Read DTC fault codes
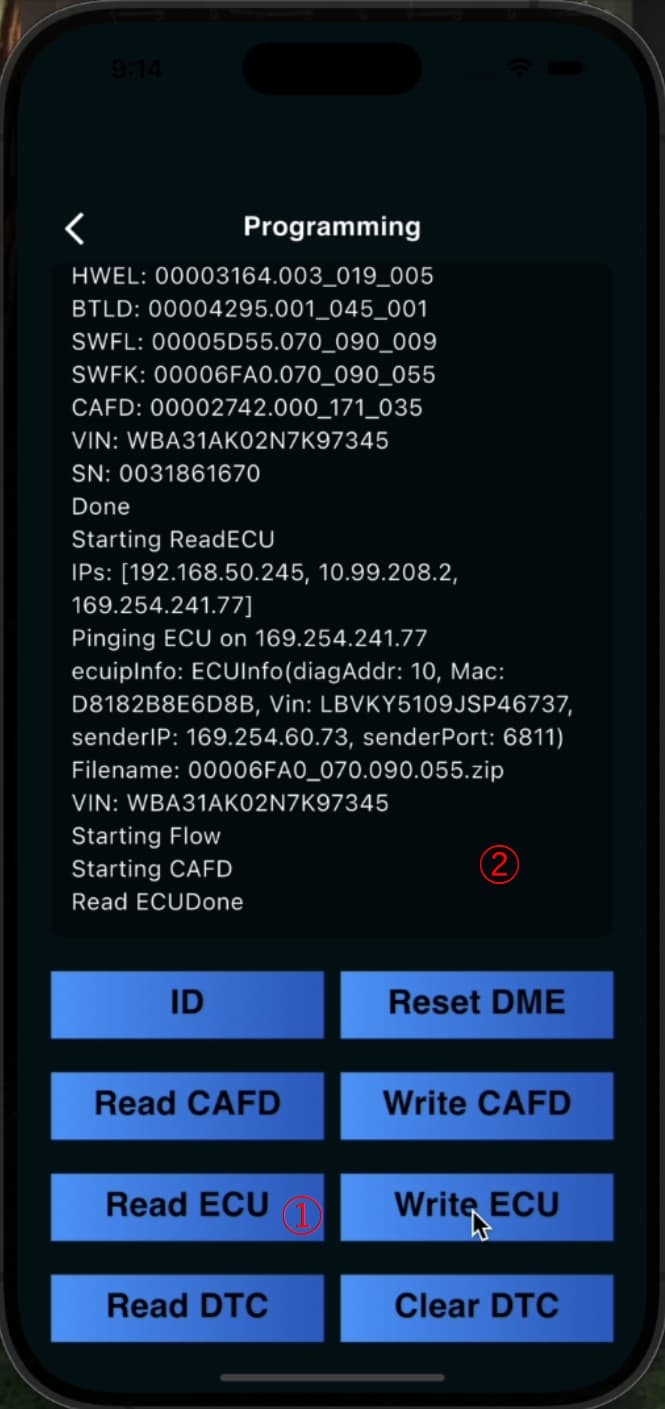665x1409 pixels. (x=187, y=1307)
